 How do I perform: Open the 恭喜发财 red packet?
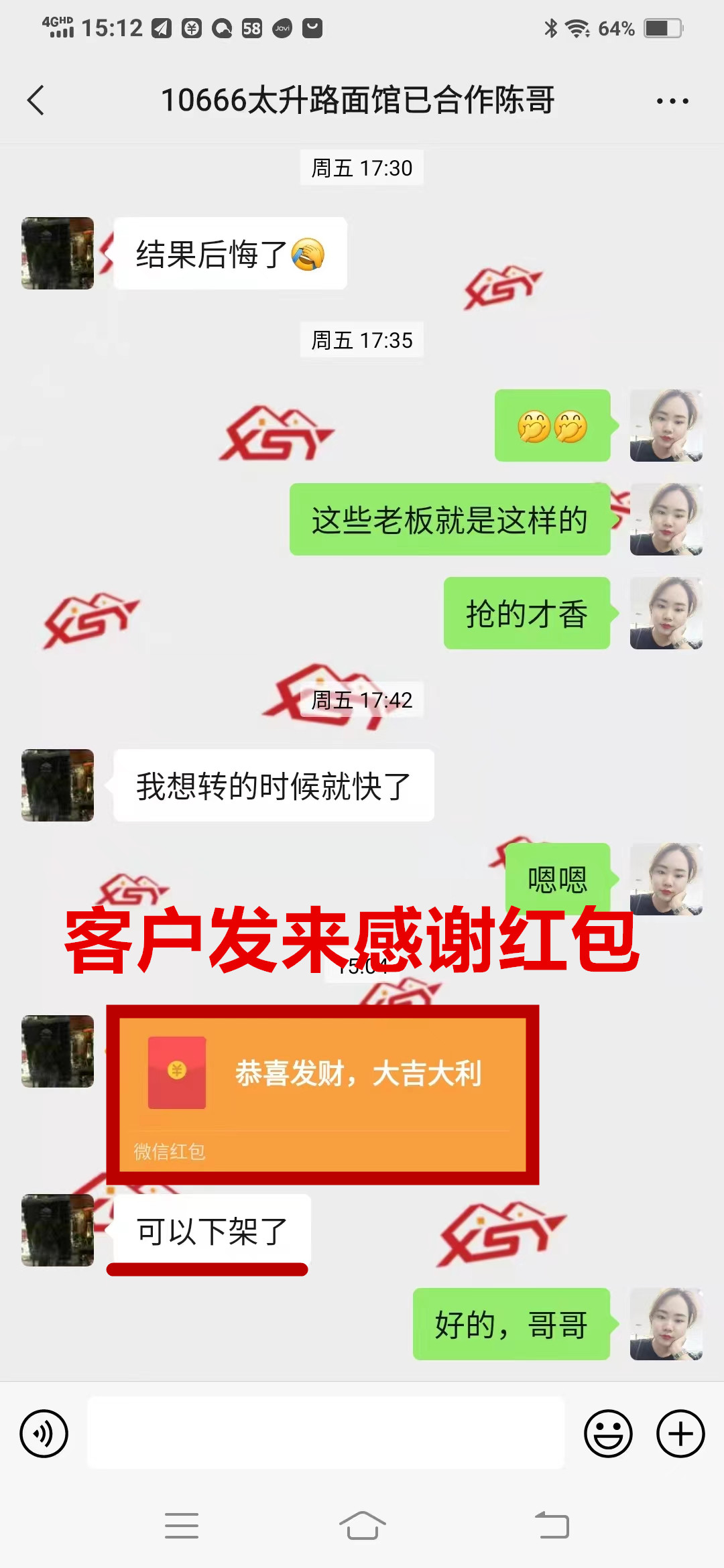[x=322, y=1094]
